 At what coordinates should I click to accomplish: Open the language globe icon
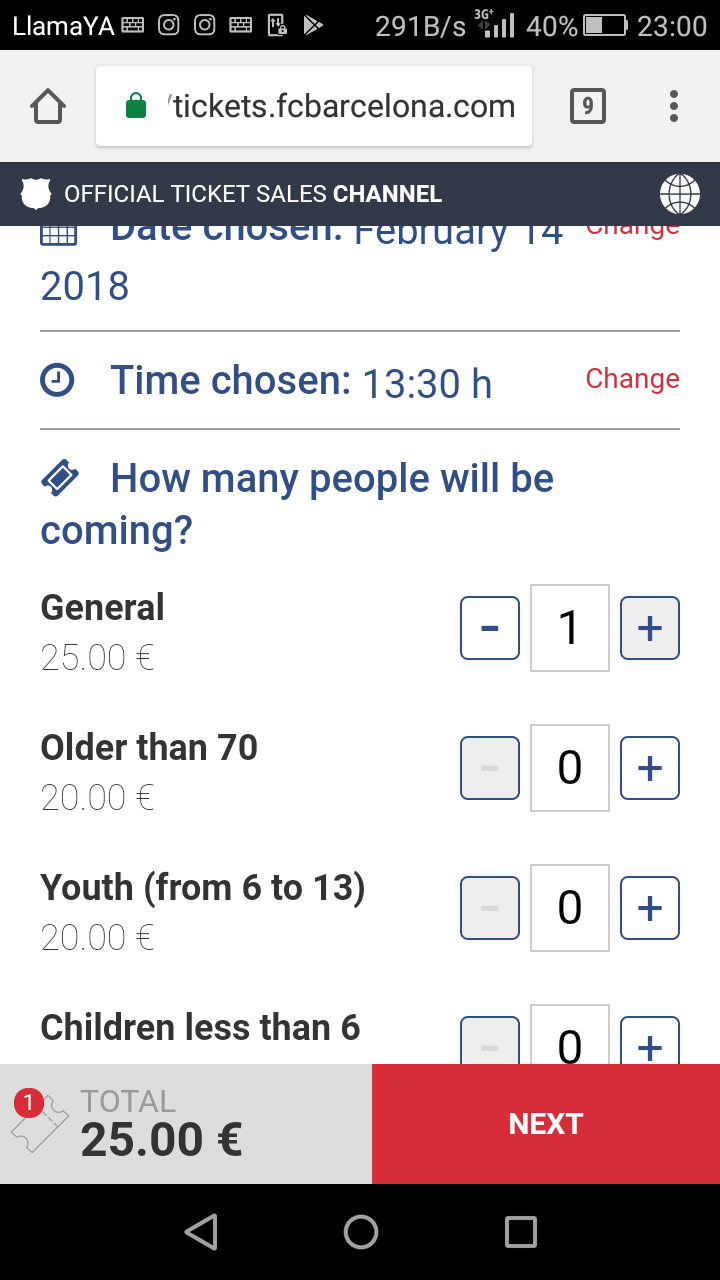[679, 194]
